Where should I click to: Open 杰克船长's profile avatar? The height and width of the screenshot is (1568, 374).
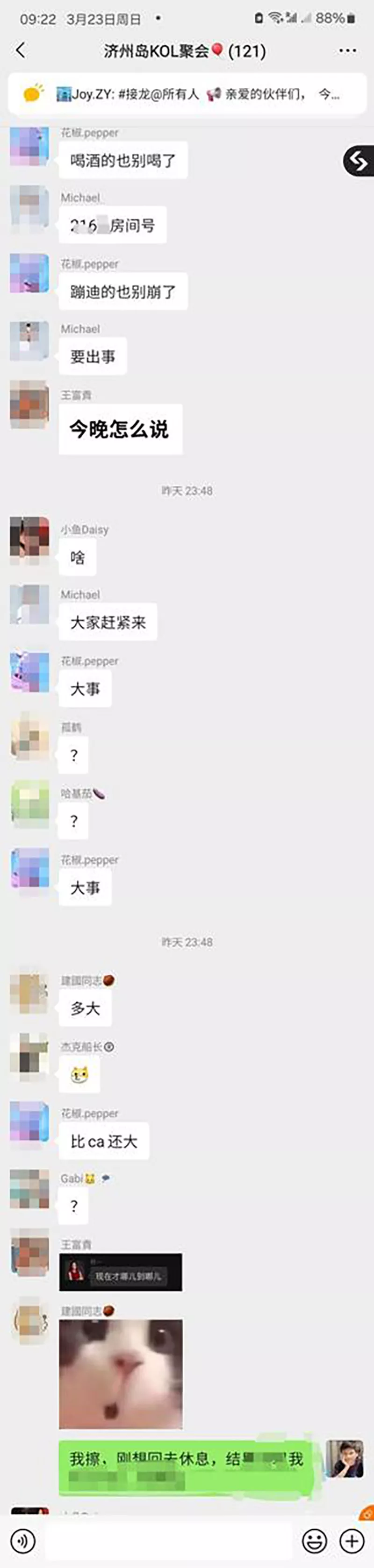(29, 1057)
